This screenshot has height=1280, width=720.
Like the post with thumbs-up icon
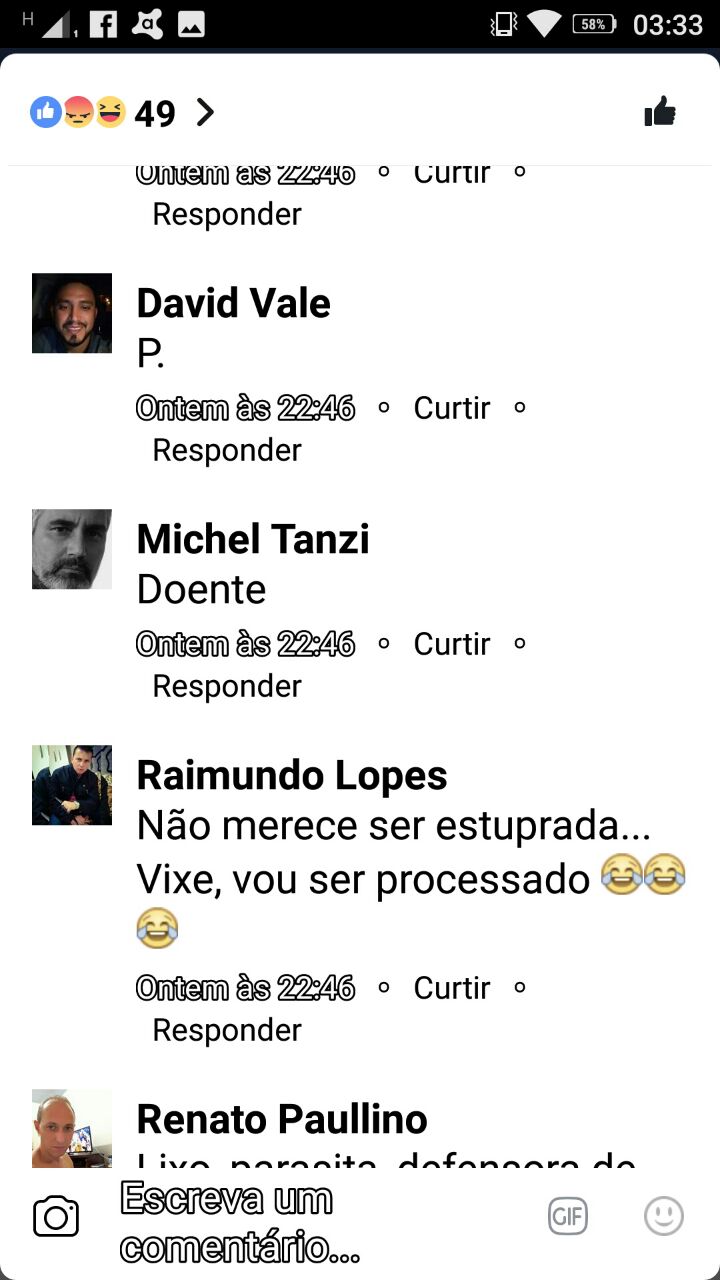pyautogui.click(x=660, y=113)
